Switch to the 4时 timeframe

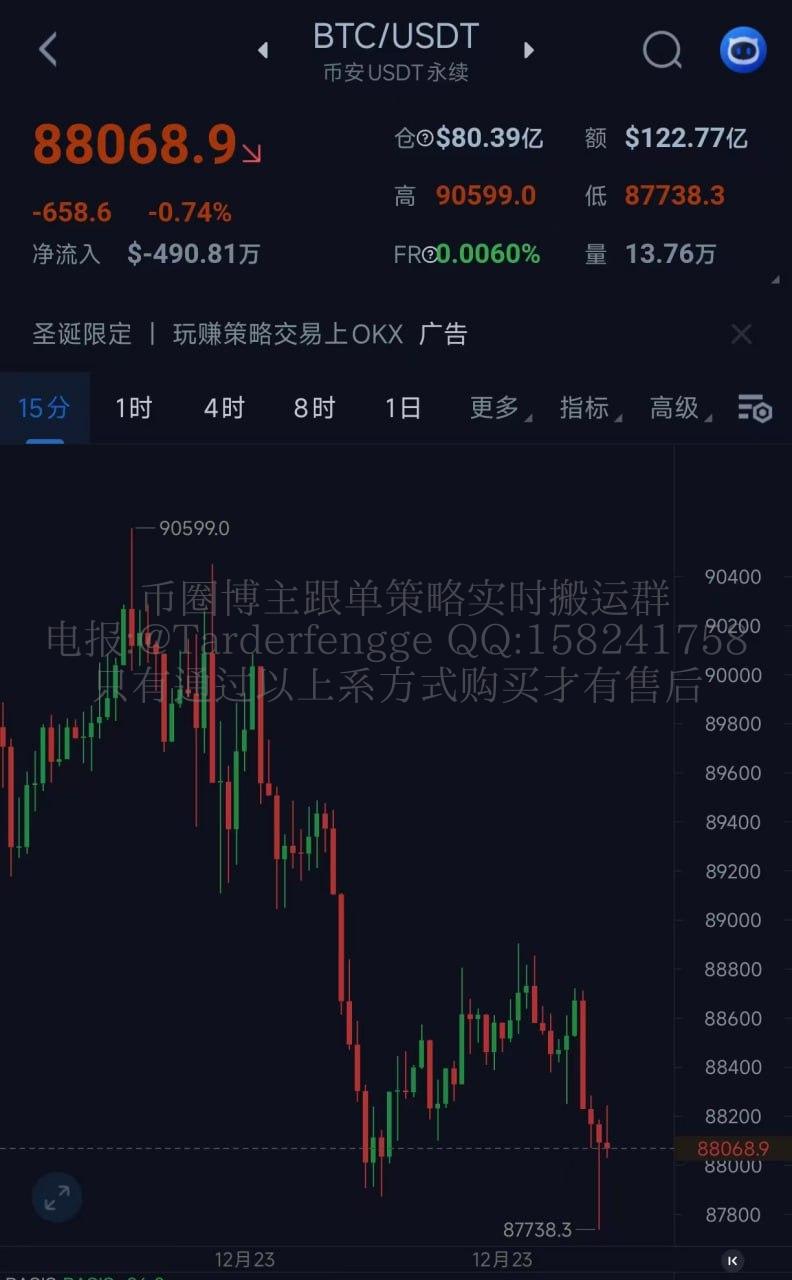223,408
